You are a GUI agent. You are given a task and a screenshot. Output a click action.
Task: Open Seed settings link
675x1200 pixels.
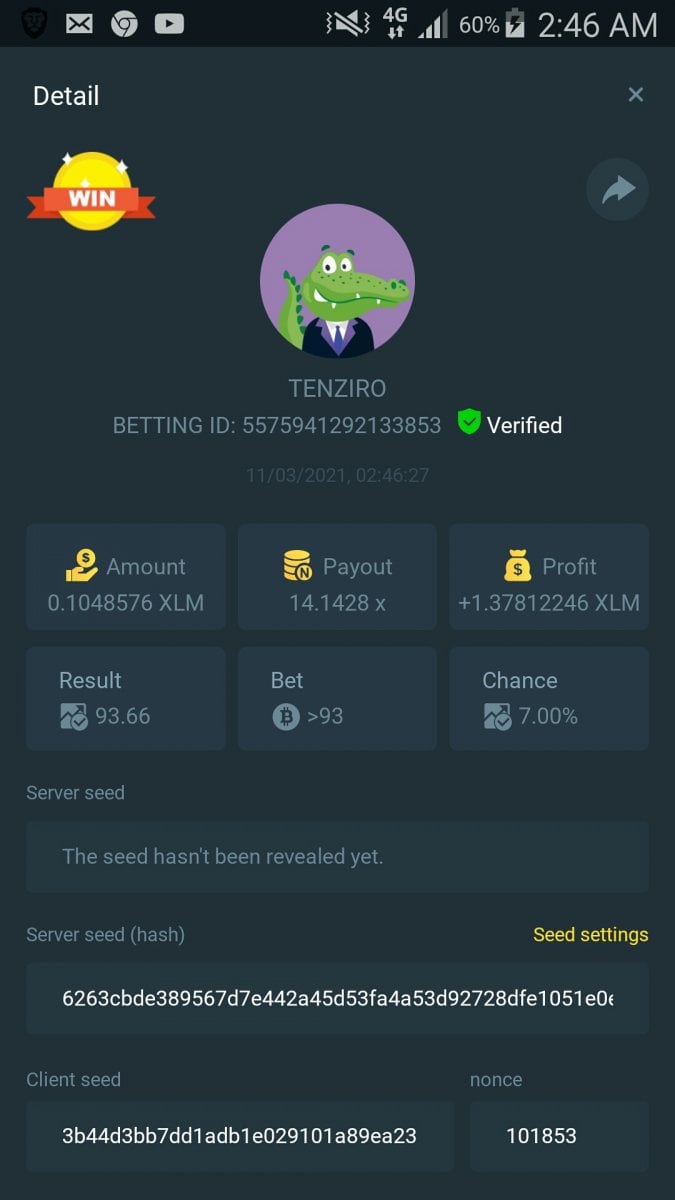click(590, 935)
